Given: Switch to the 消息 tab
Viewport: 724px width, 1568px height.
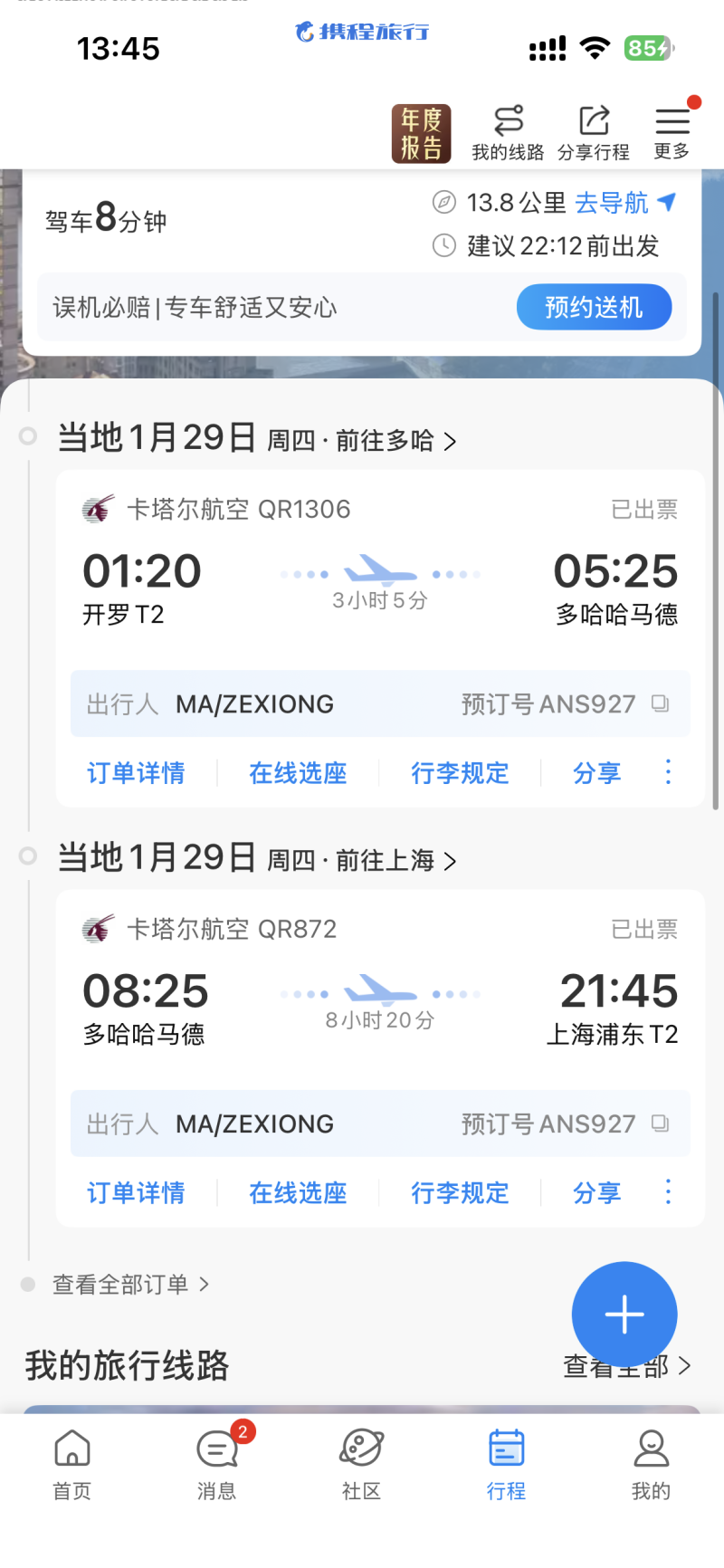Looking at the screenshot, I should (217, 1464).
